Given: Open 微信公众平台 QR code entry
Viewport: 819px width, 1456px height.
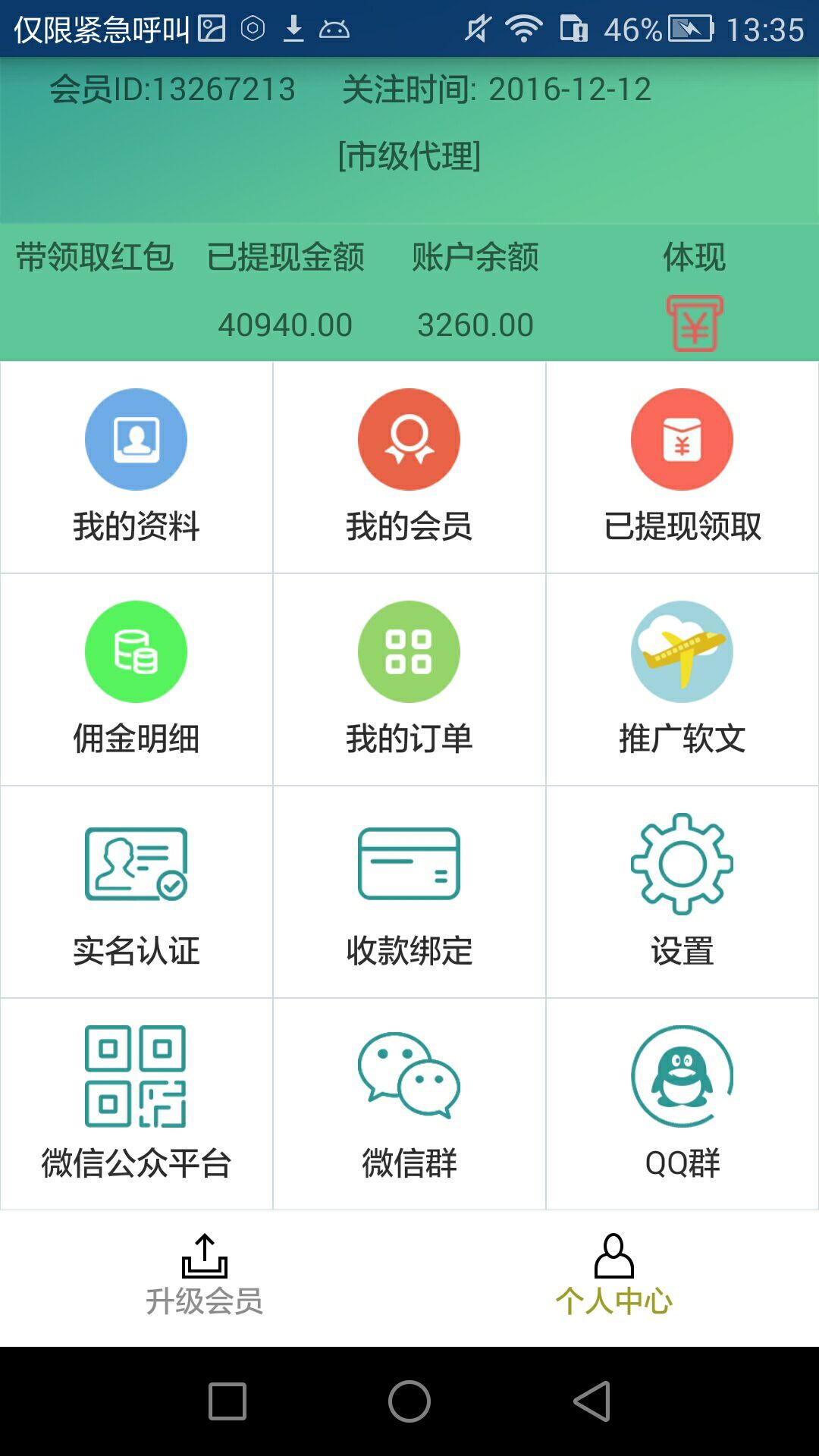Looking at the screenshot, I should [x=136, y=1103].
